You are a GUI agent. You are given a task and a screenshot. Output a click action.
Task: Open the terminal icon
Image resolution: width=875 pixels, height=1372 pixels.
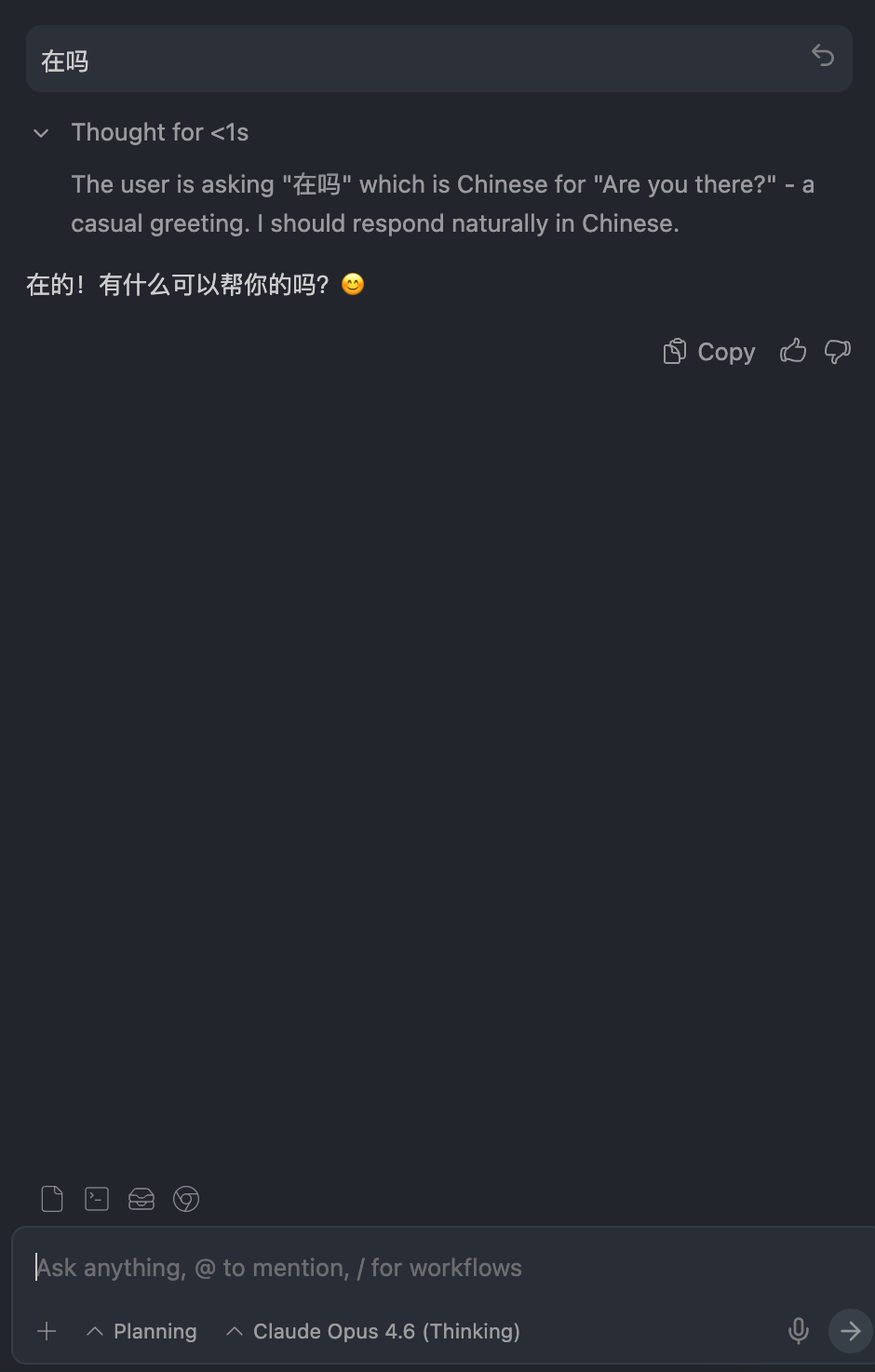point(97,1199)
